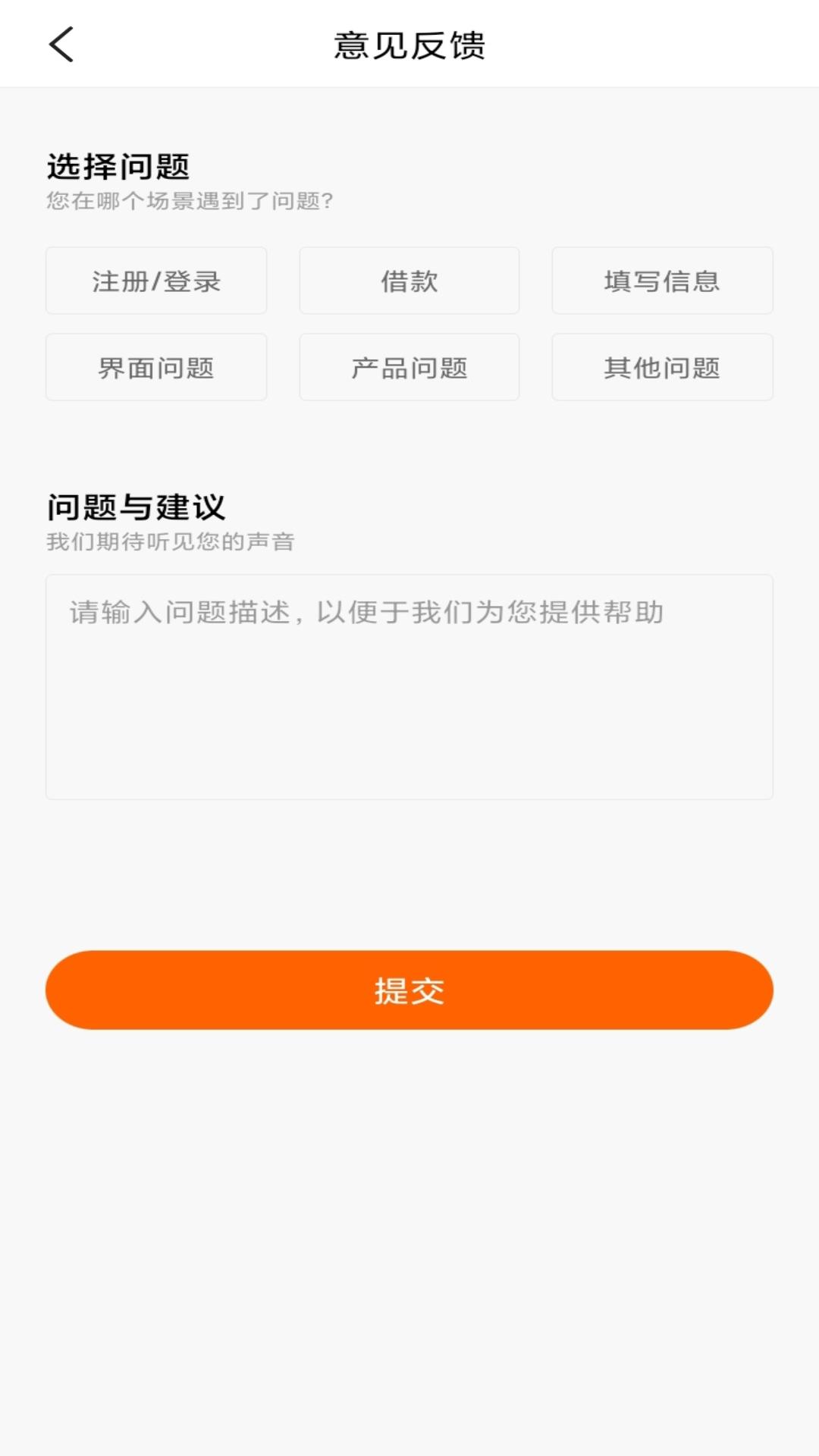Choose the 产品问题 chip
819x1456 pixels.
point(409,367)
